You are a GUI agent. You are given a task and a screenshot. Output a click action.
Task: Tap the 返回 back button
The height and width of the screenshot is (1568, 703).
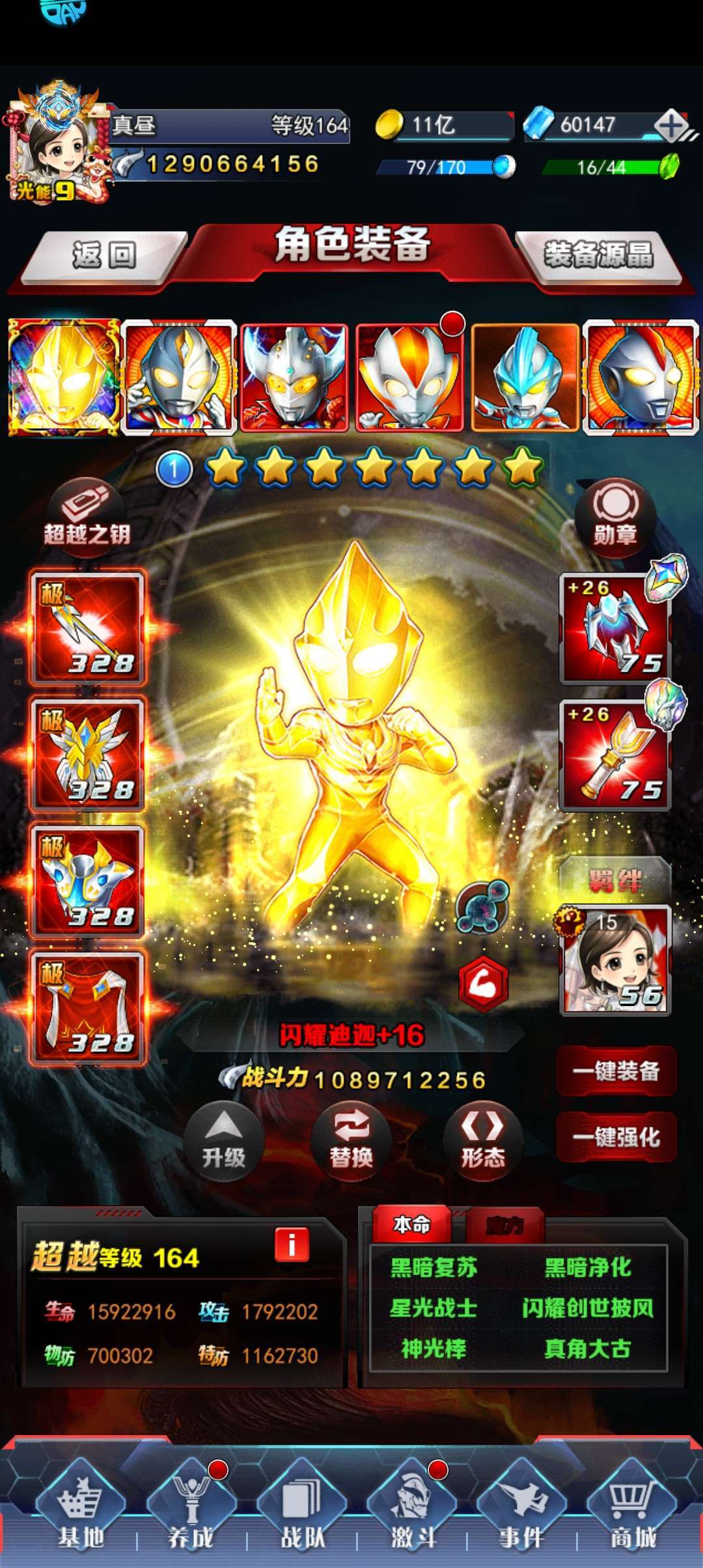point(104,255)
